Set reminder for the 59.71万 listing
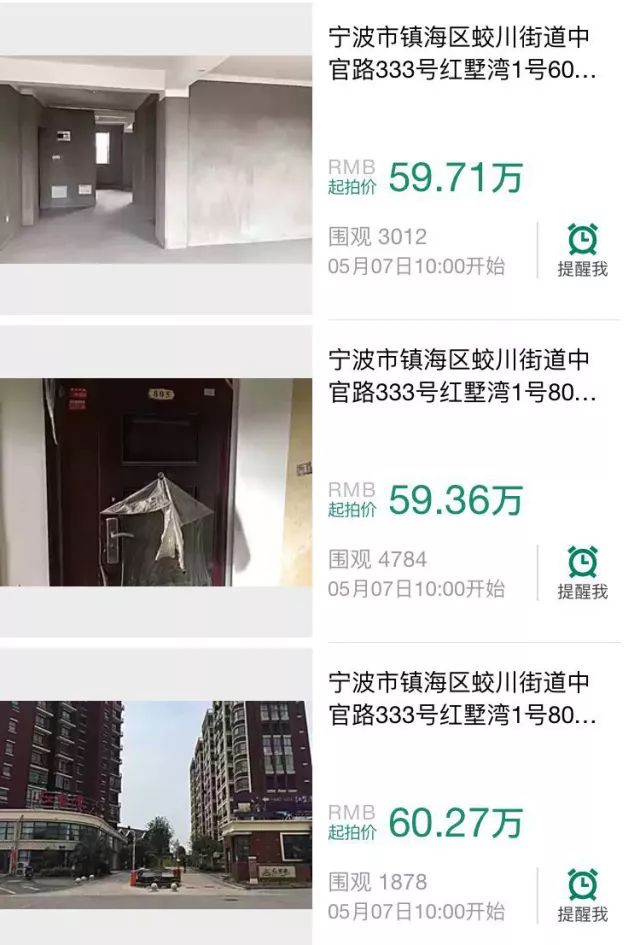Screen dimensions: 640x945 click(582, 250)
